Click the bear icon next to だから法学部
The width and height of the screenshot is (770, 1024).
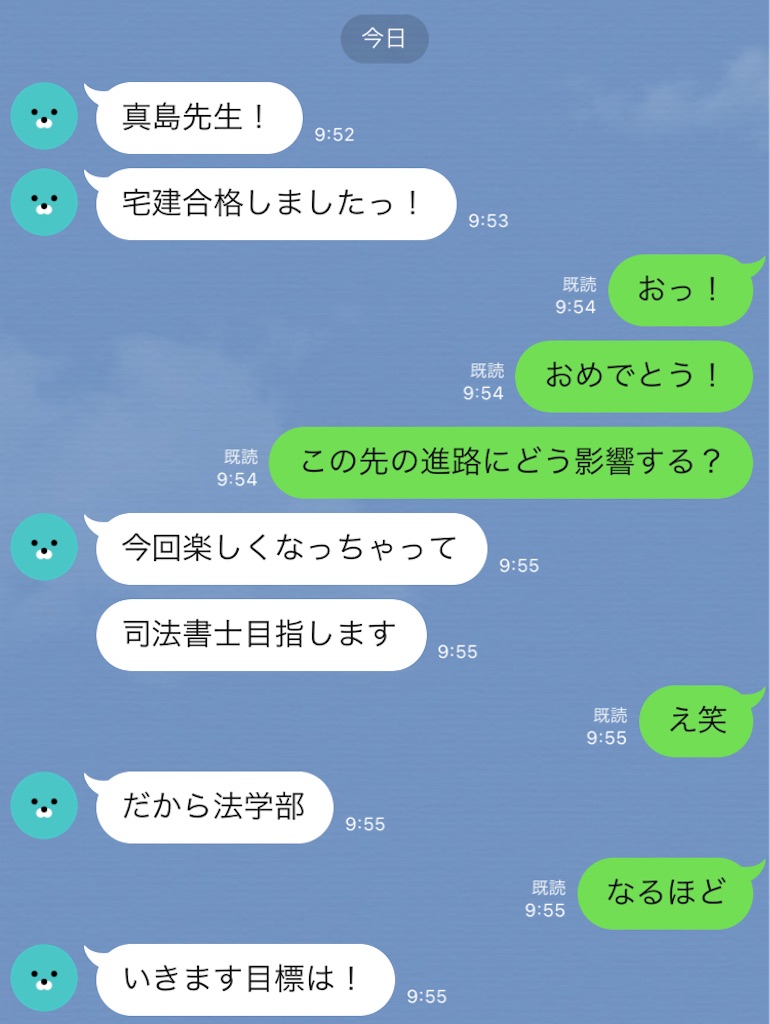click(43, 805)
